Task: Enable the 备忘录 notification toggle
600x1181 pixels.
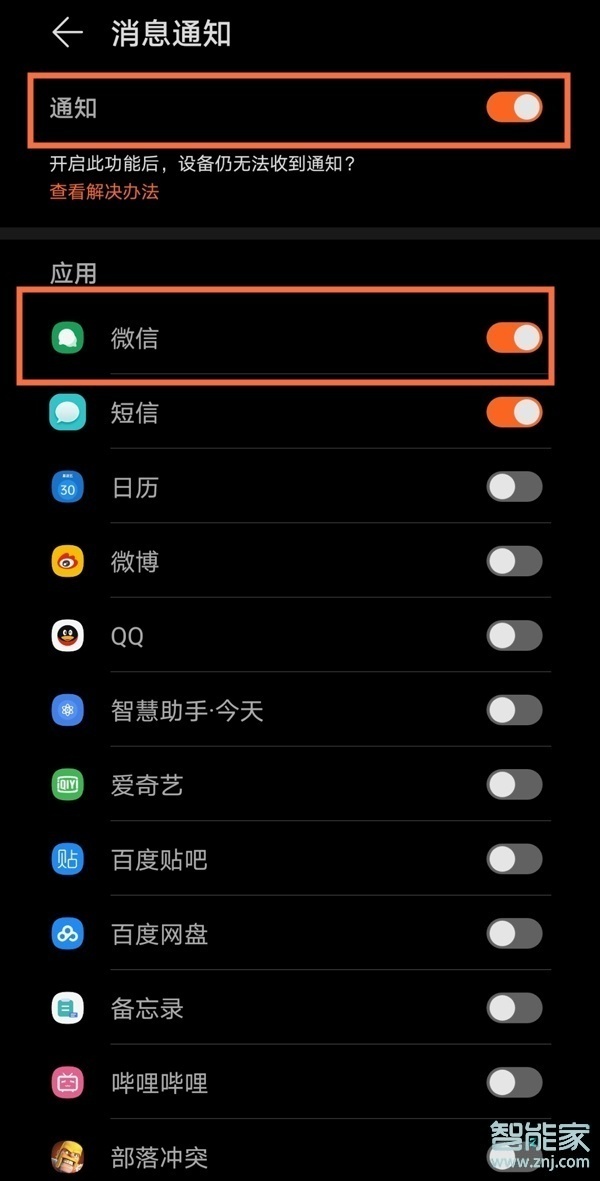Action: [x=514, y=1007]
